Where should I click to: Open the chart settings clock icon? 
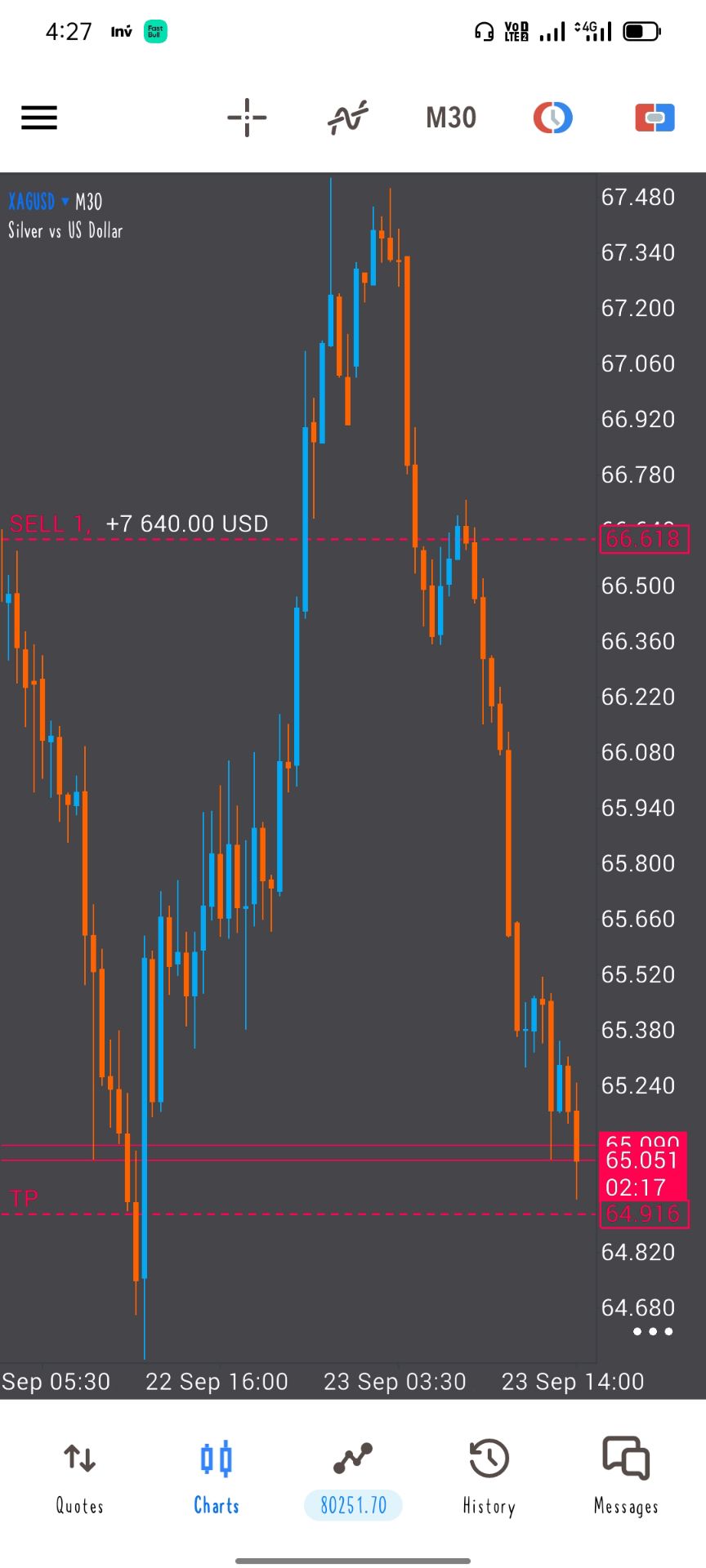(x=553, y=118)
